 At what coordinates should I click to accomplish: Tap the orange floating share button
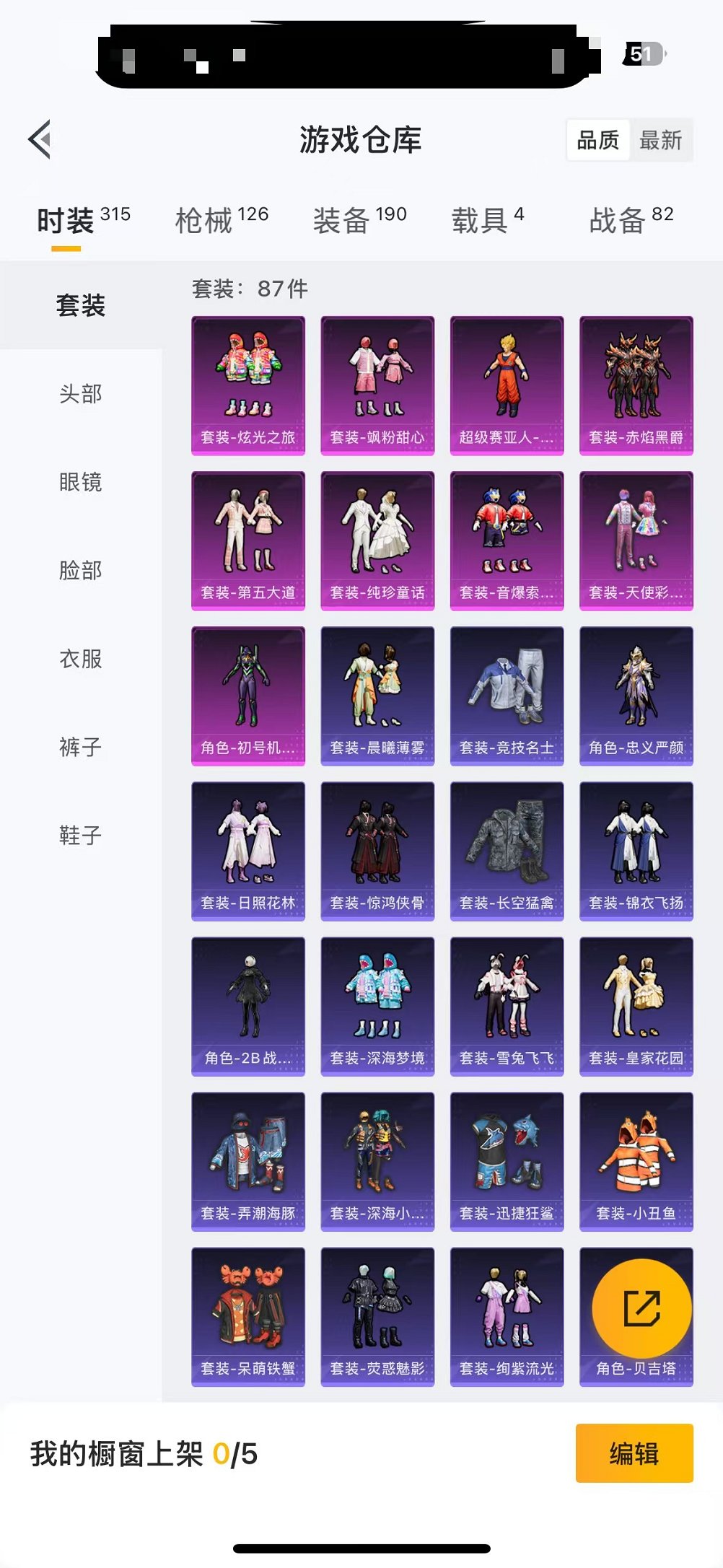coord(641,1308)
